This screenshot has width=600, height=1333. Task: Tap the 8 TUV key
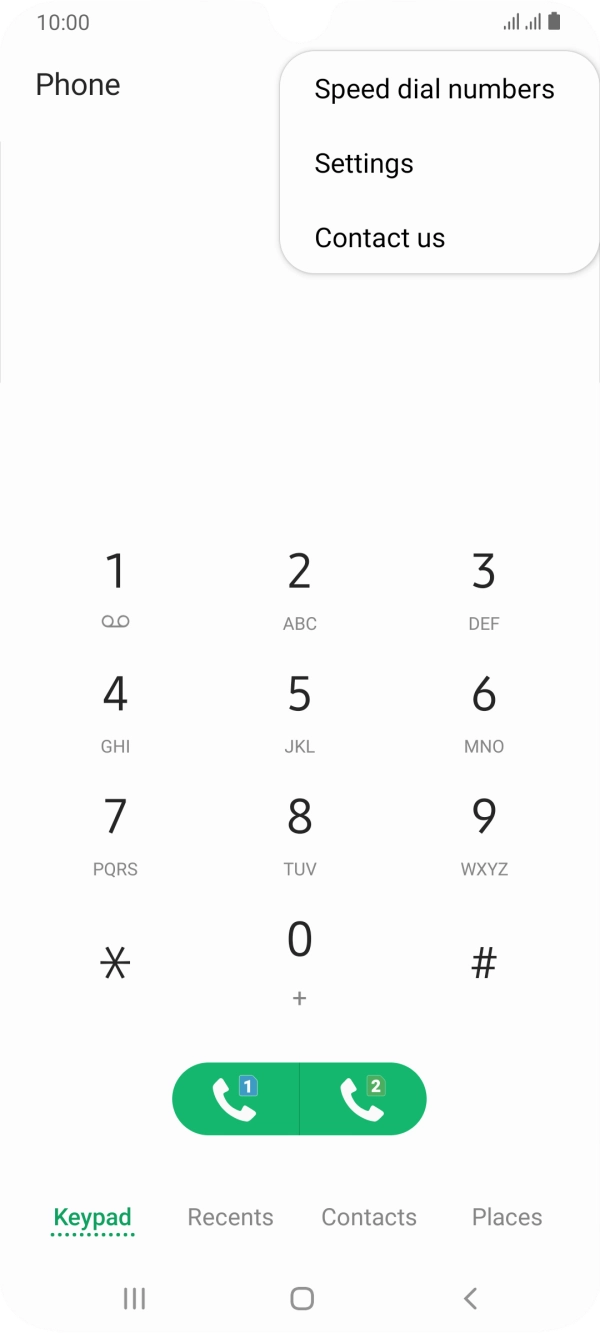point(300,836)
